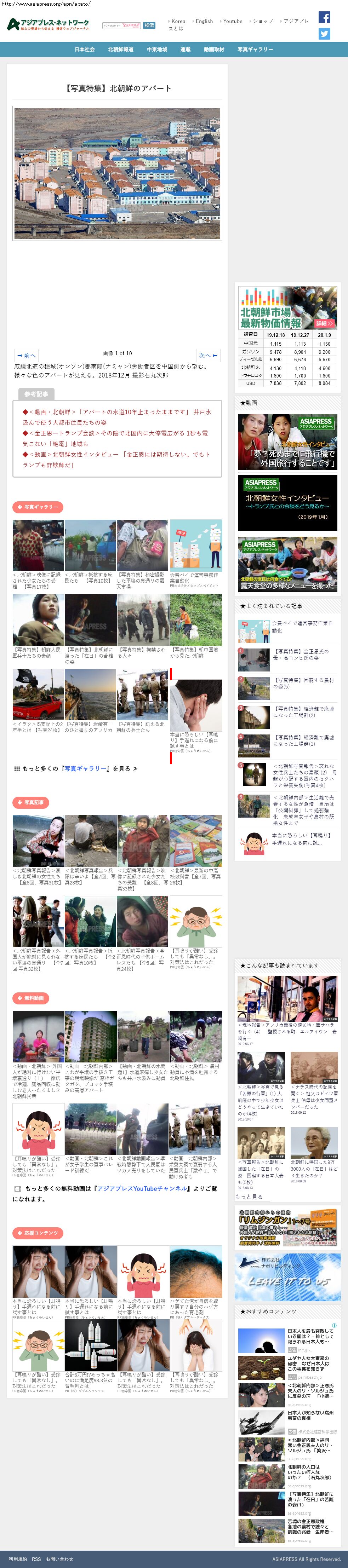Go to the 北朝鮮報道 navigation tab

tap(121, 50)
